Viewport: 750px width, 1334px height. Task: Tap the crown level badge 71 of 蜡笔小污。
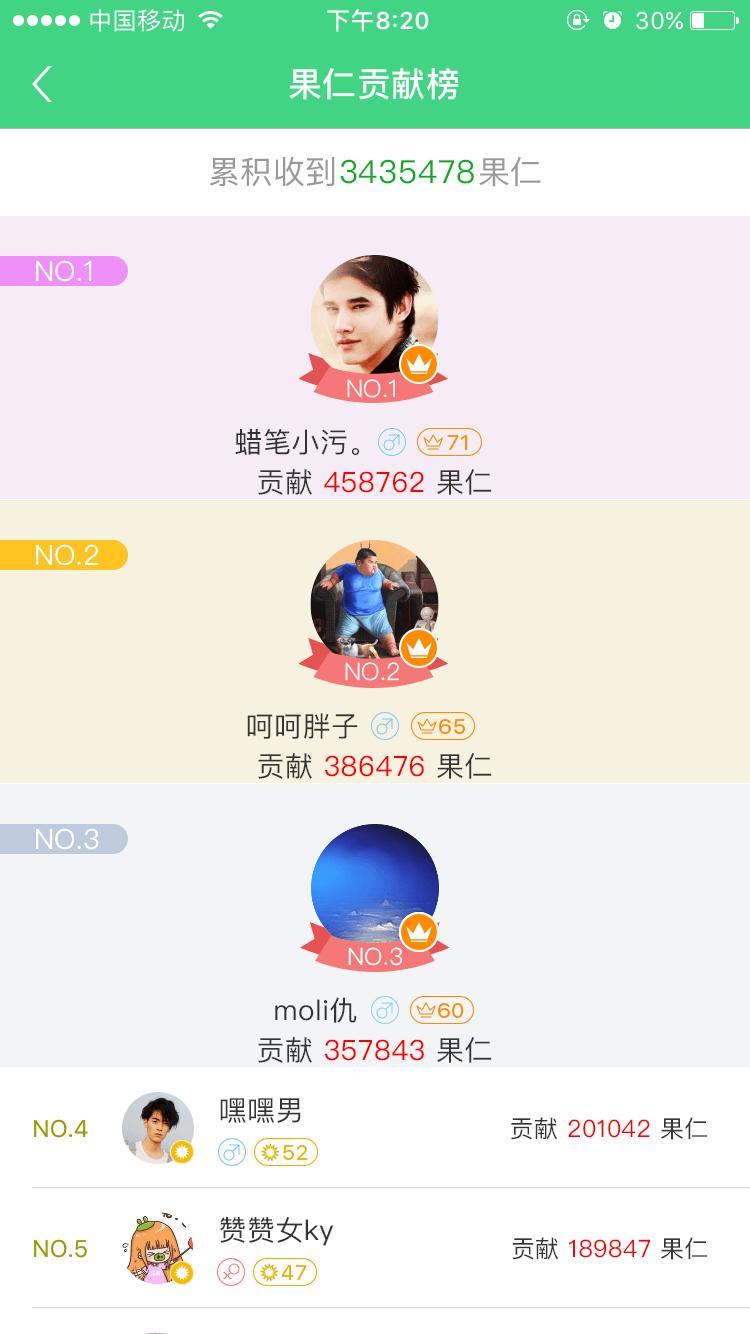point(449,440)
